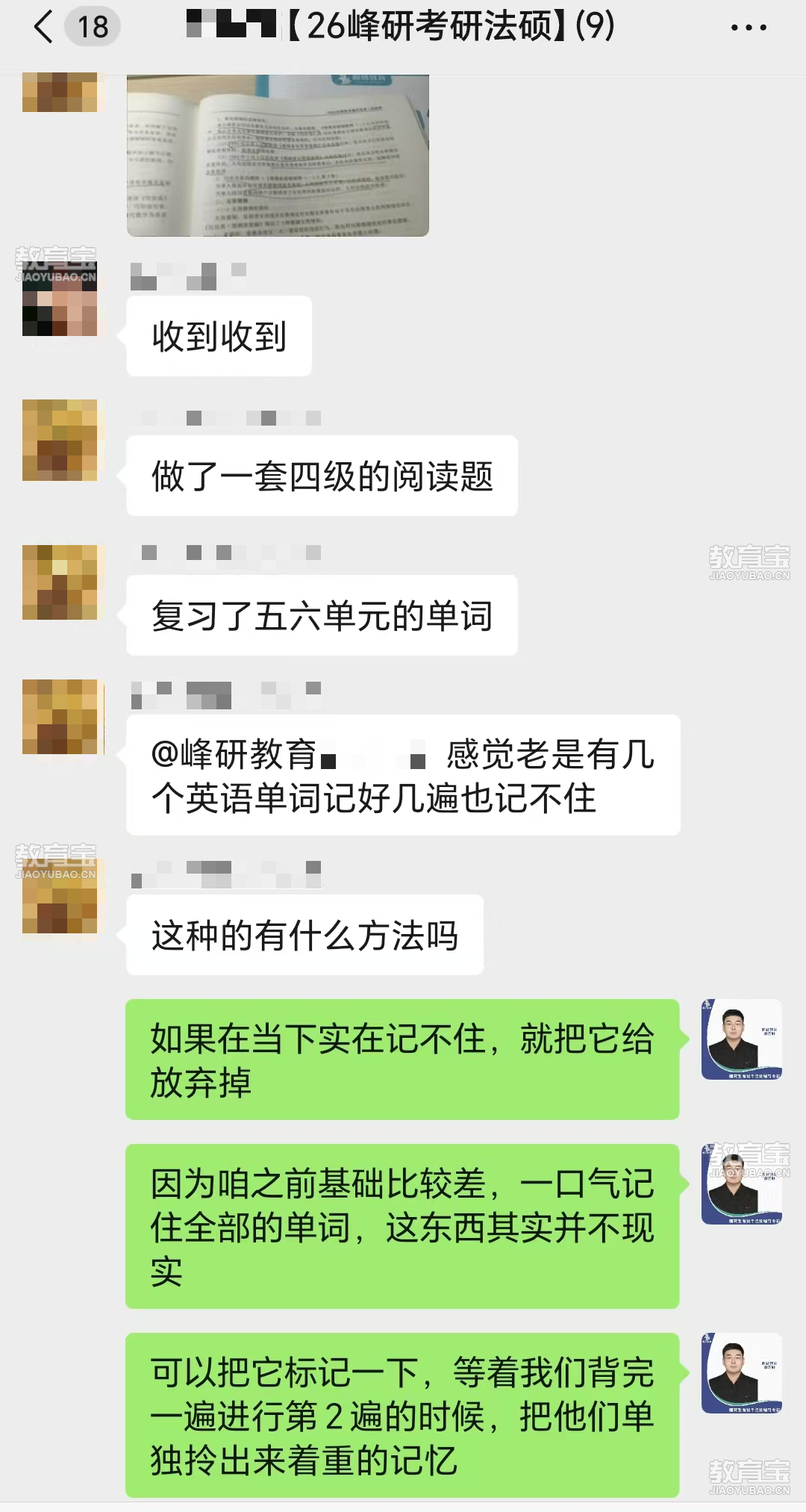Open the group chat overflow menu
806x1512 pixels.
click(748, 28)
